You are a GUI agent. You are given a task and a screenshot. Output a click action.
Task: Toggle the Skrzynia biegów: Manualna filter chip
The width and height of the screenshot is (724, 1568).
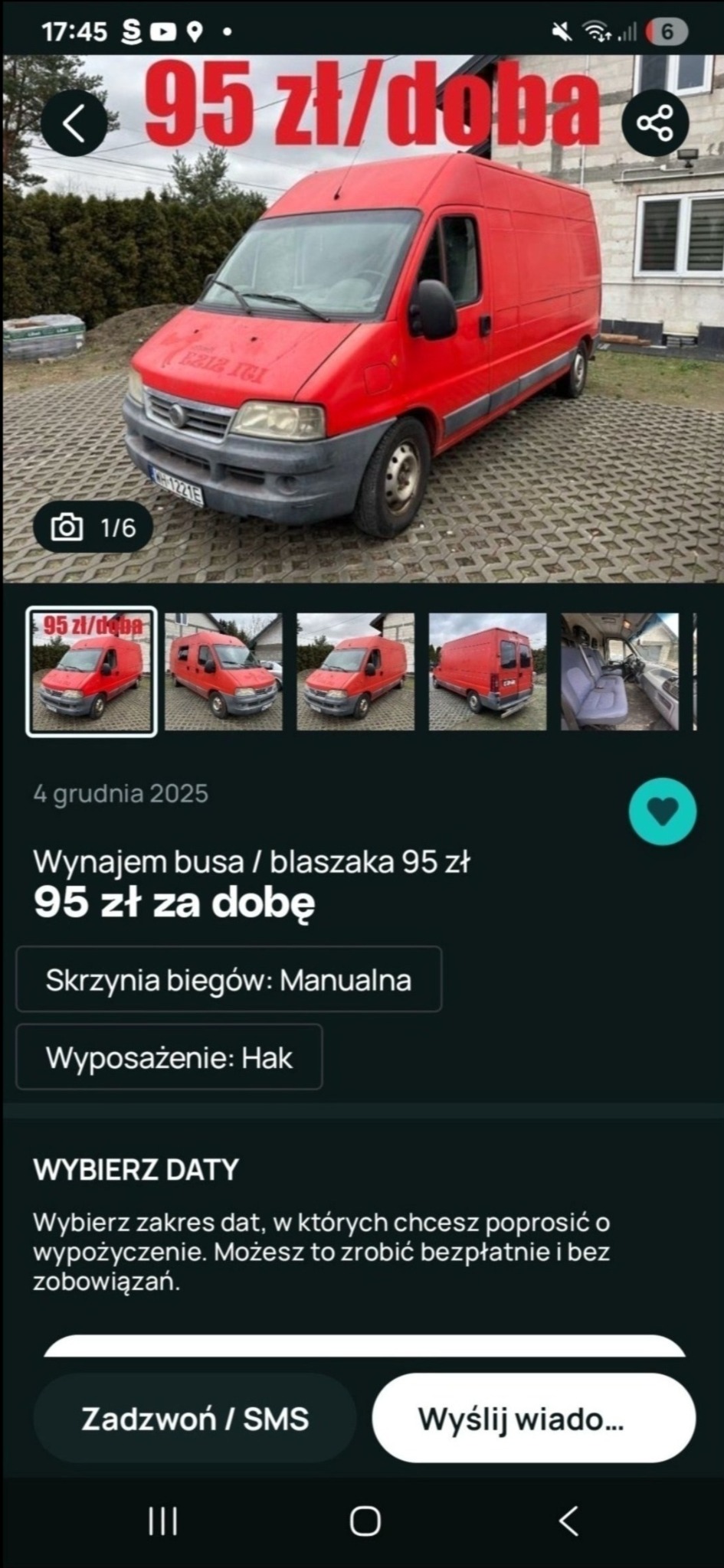point(229,980)
